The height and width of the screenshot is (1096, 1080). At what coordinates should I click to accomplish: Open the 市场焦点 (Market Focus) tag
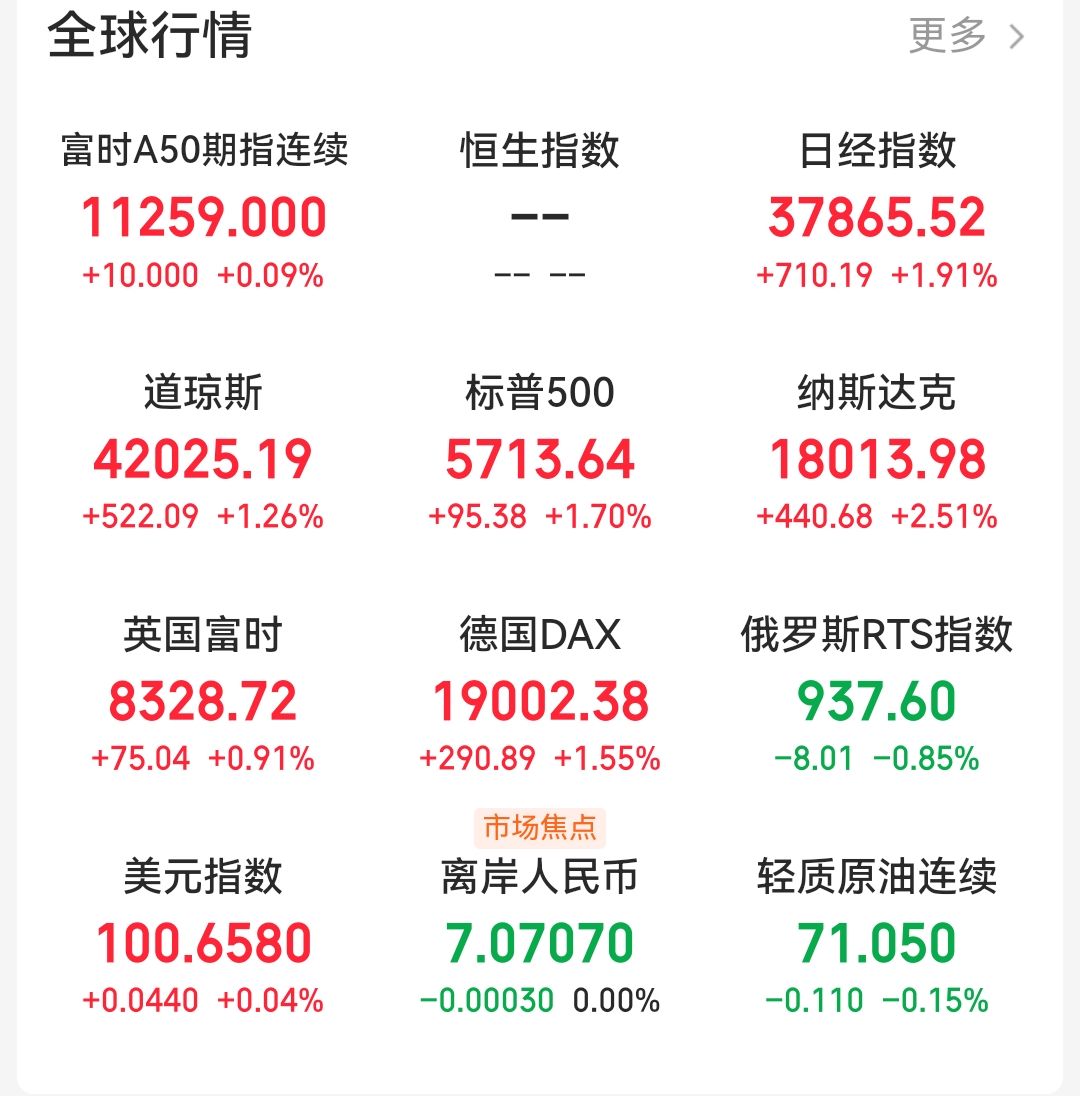tap(540, 828)
